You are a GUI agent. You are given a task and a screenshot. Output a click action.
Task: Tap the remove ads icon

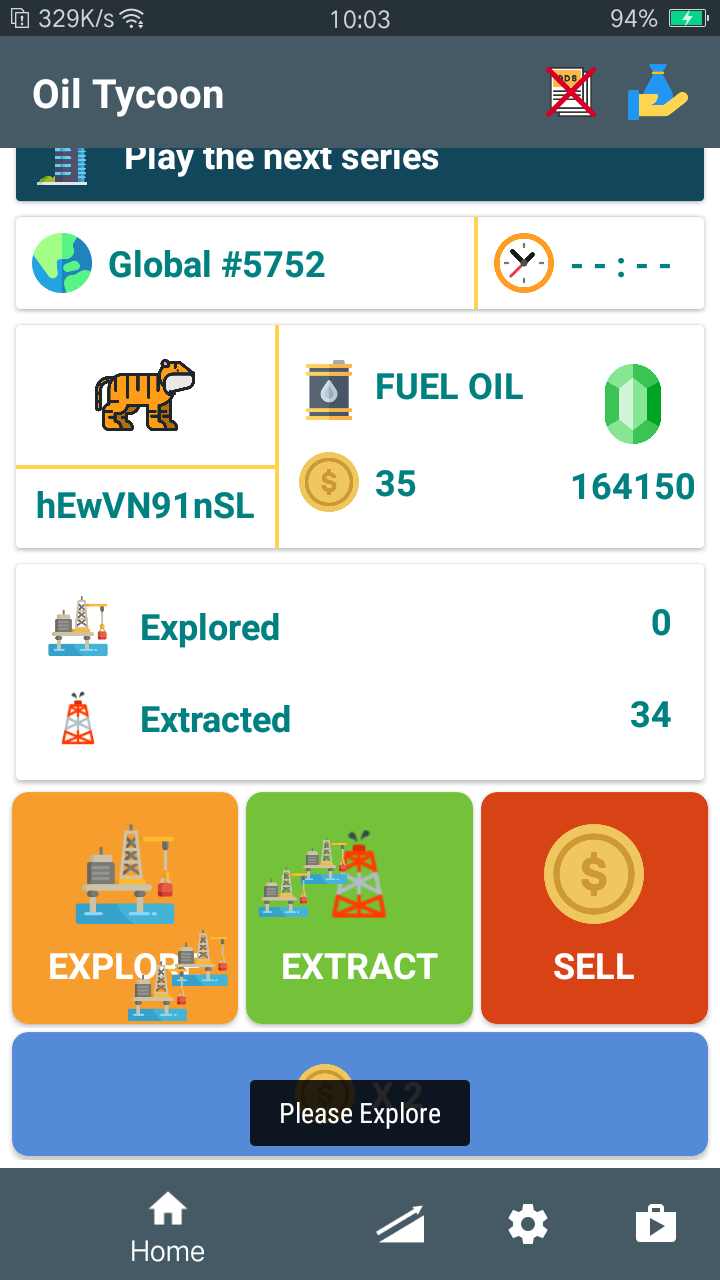(571, 93)
